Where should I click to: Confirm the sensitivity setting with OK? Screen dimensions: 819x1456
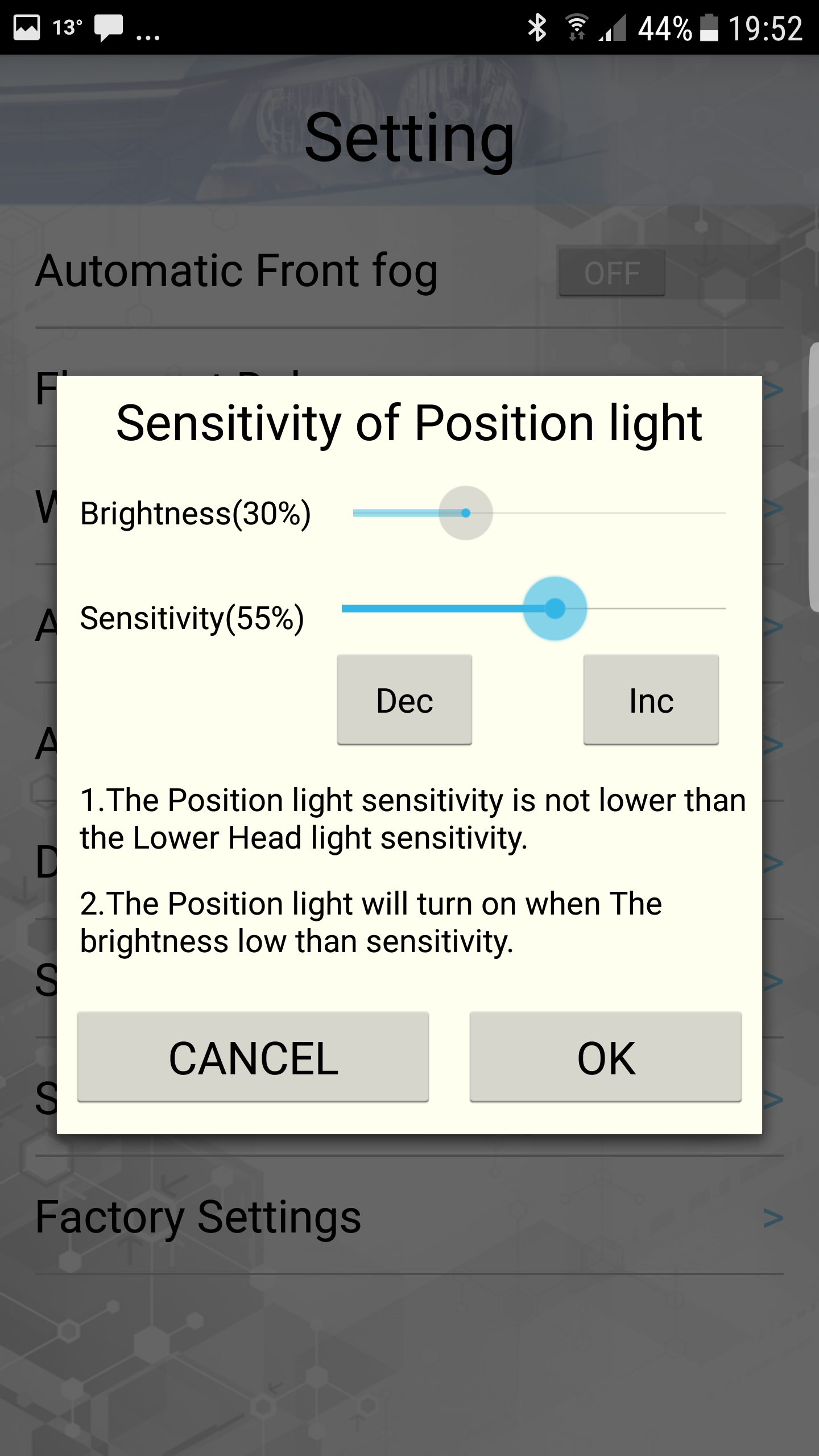[x=606, y=1057]
